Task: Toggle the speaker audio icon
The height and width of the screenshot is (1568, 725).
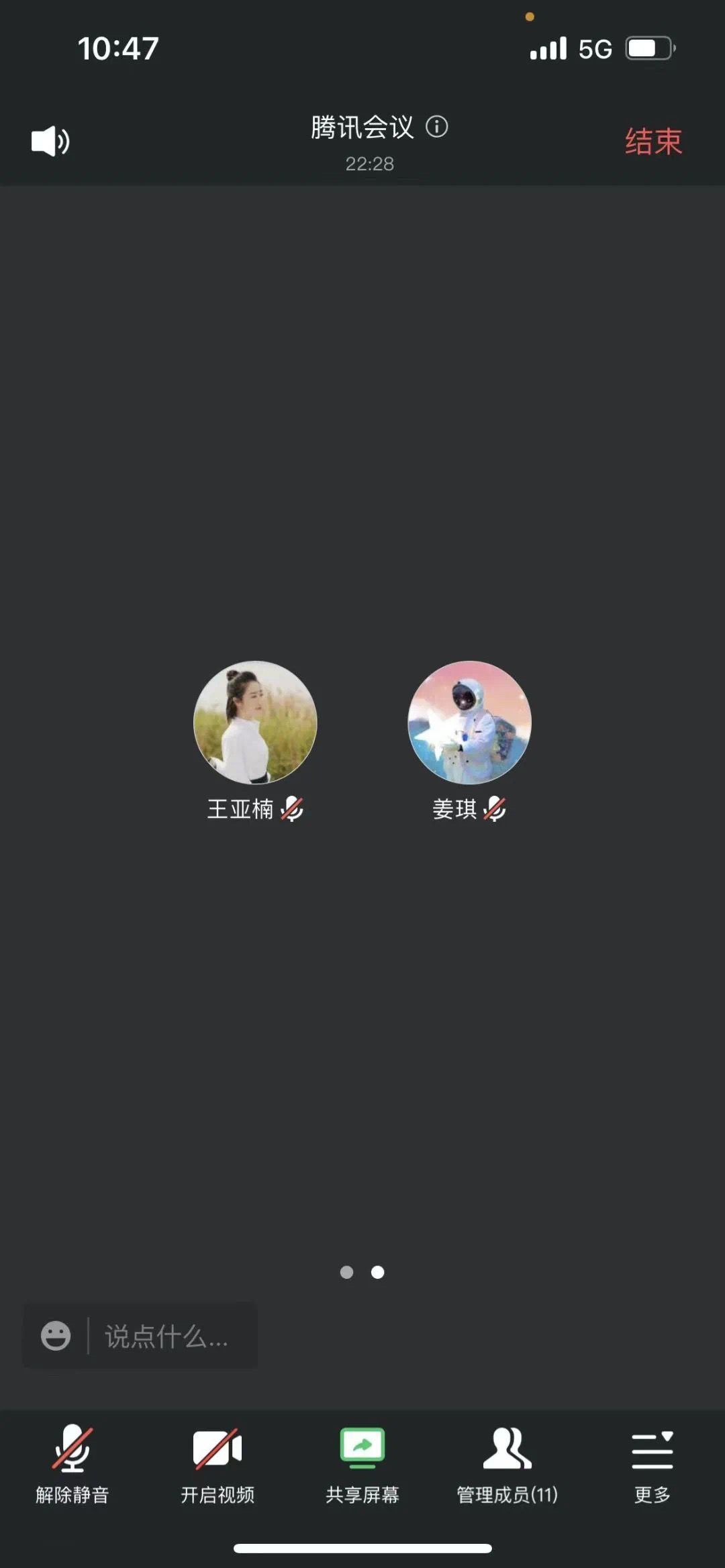Action: coord(50,141)
